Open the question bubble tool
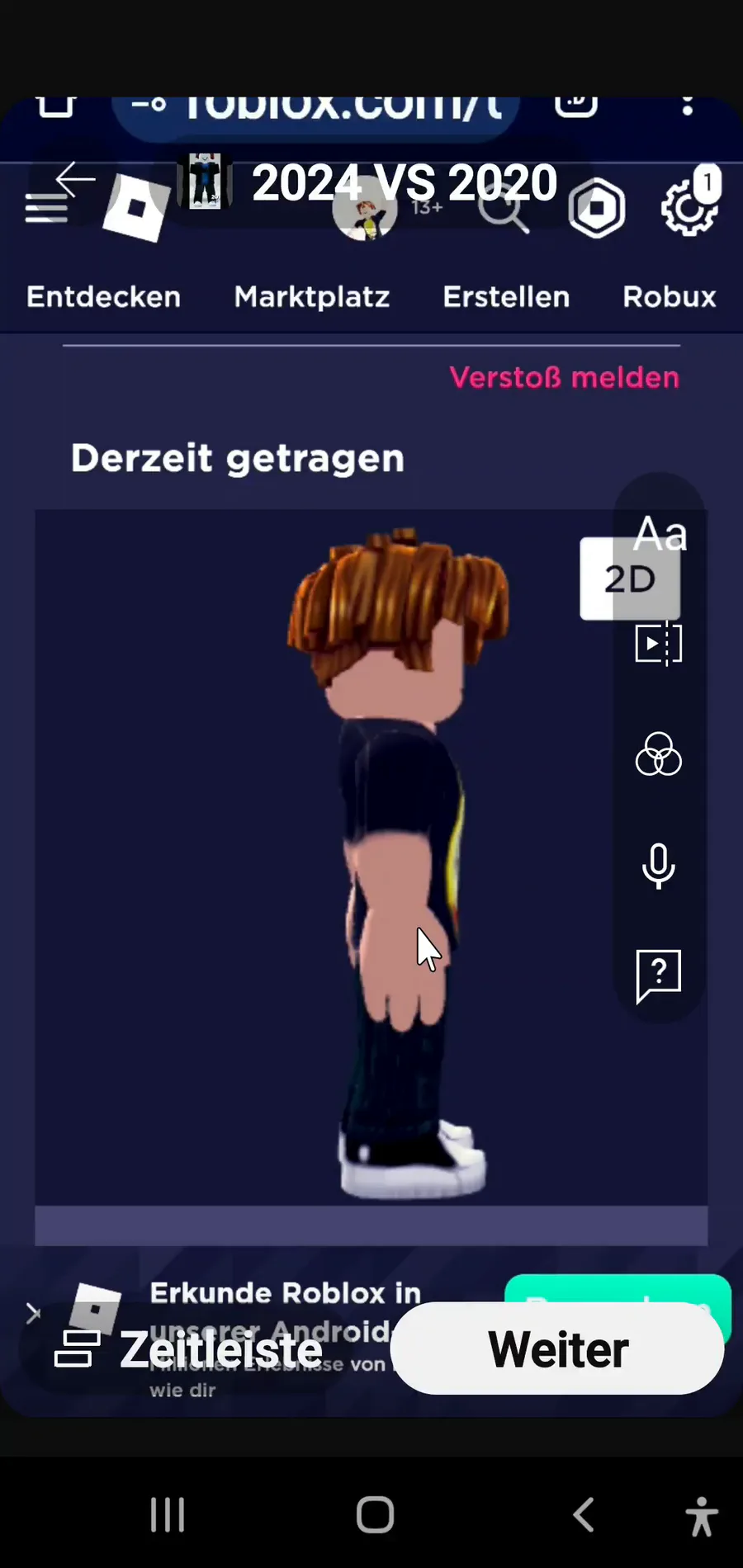Viewport: 743px width, 1568px height. [x=659, y=976]
